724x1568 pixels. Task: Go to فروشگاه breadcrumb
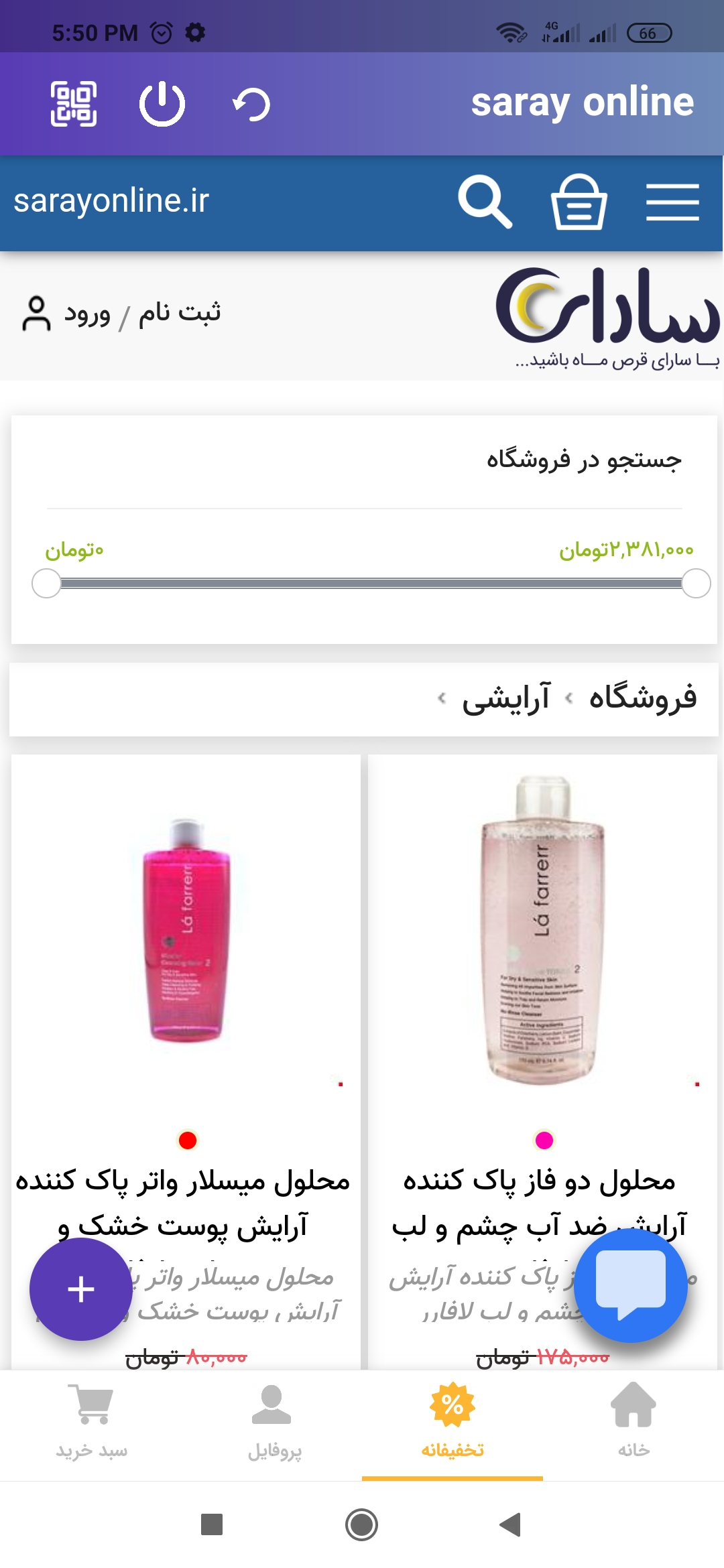[x=642, y=698]
